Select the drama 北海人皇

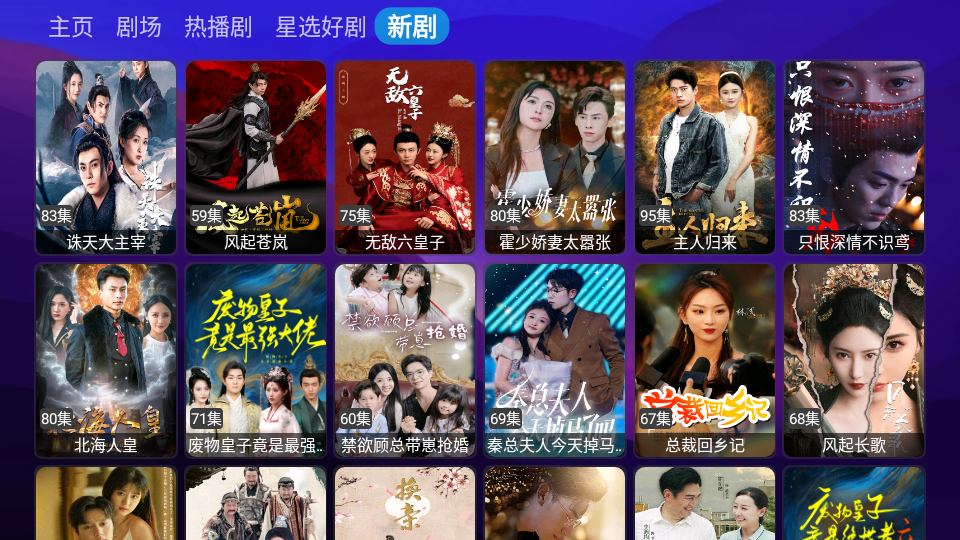pos(106,360)
